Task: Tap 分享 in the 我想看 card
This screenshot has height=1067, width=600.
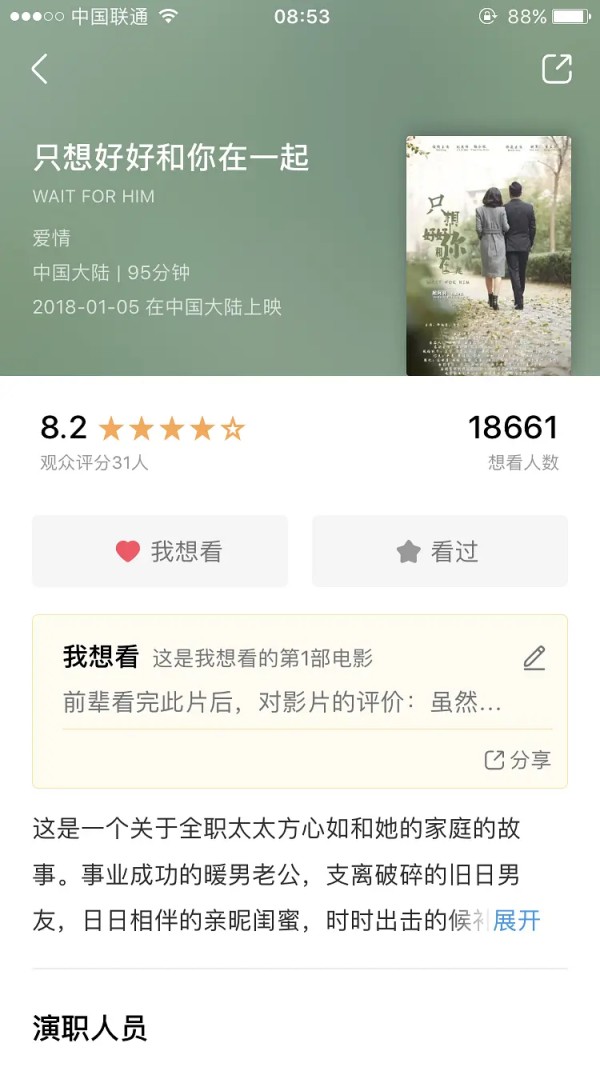Action: pos(518,760)
